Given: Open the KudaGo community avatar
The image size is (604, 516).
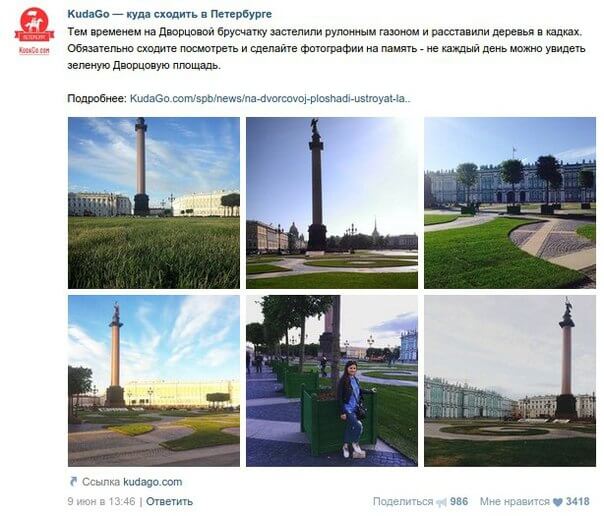Looking at the screenshot, I should pos(34,30).
